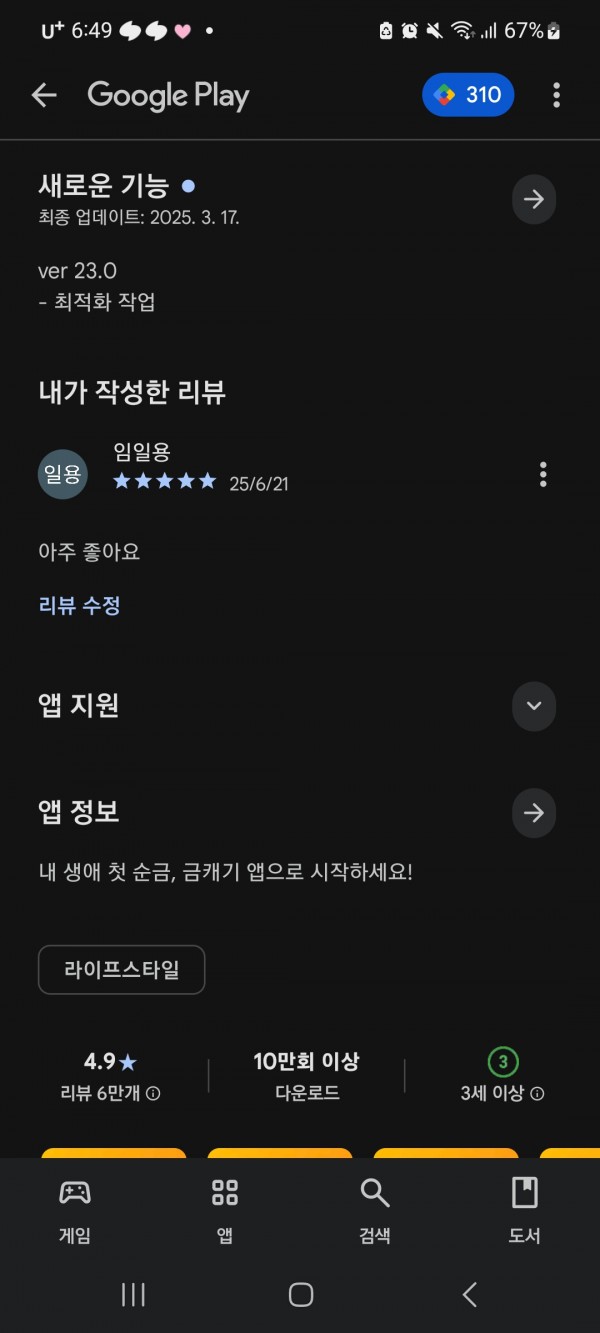This screenshot has height=1333, width=600.
Task: Open the app bar overflow menu
Action: pos(556,95)
